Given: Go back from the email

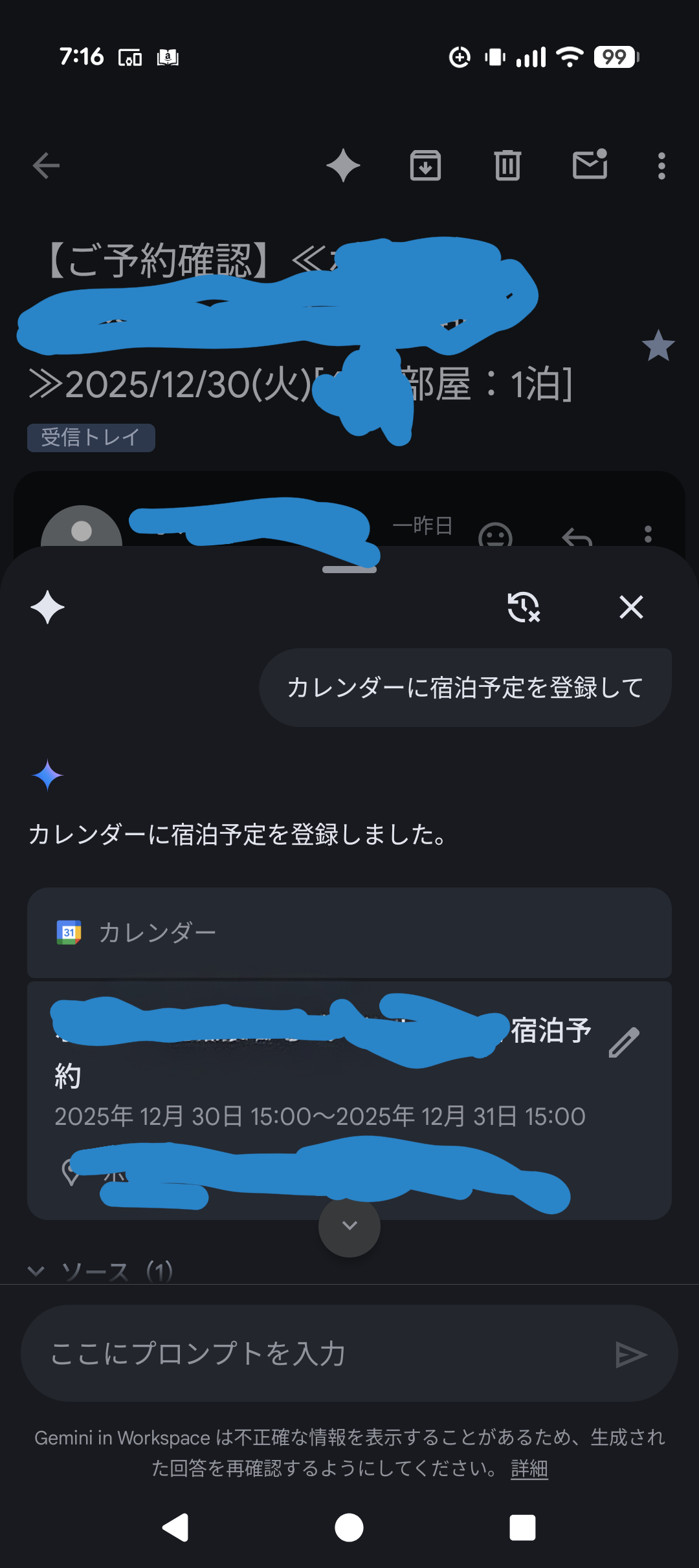Looking at the screenshot, I should [46, 166].
